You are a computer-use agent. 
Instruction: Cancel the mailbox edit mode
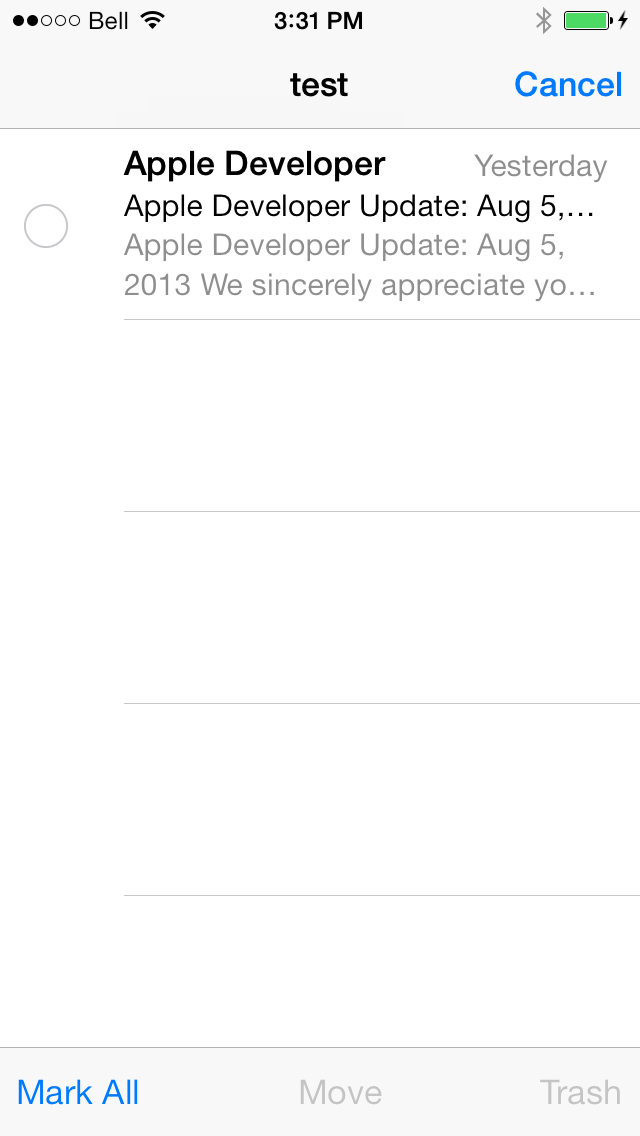coord(568,85)
